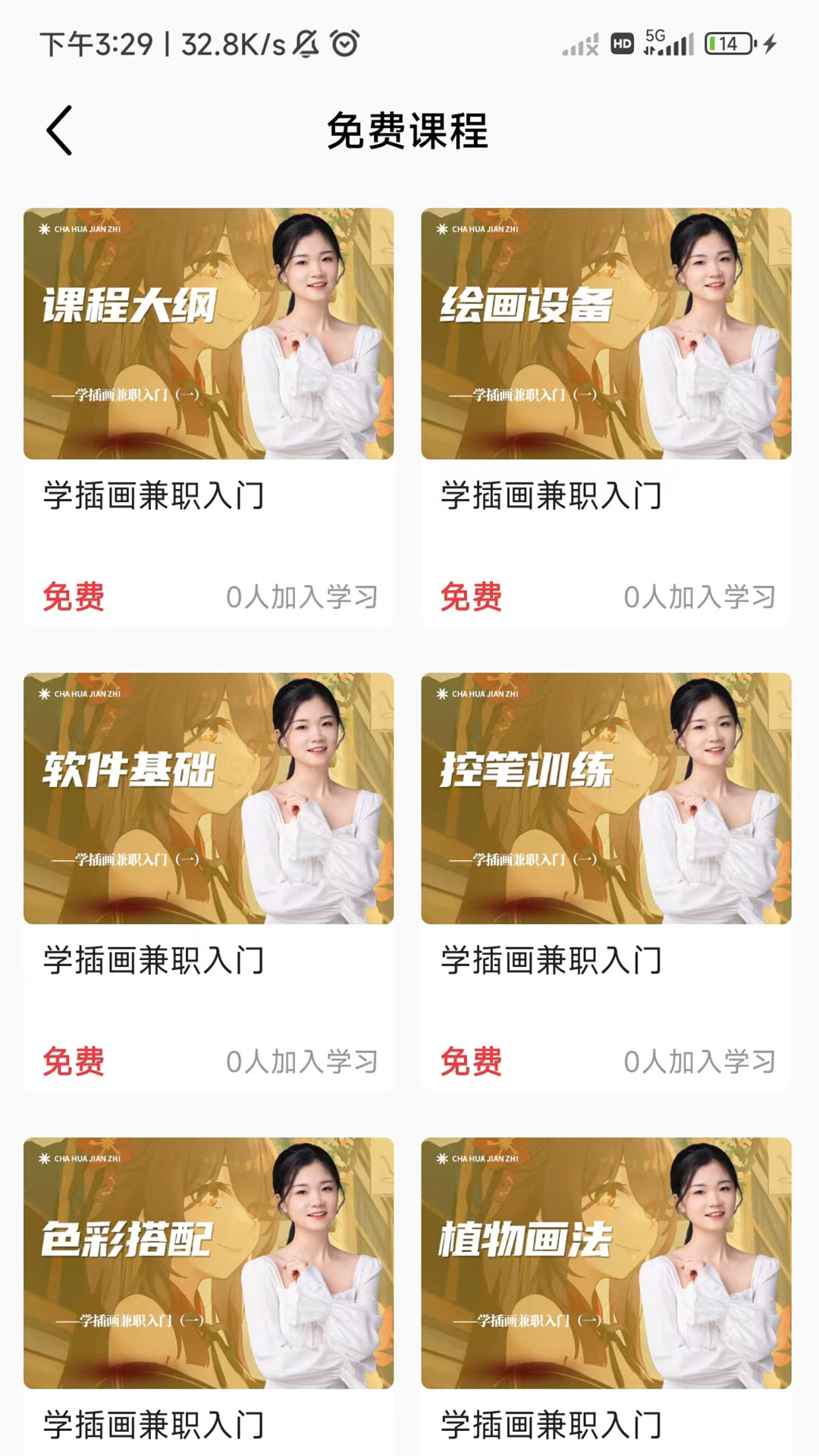Go back from the 免费课程 page
The width and height of the screenshot is (819, 1456).
point(59,130)
